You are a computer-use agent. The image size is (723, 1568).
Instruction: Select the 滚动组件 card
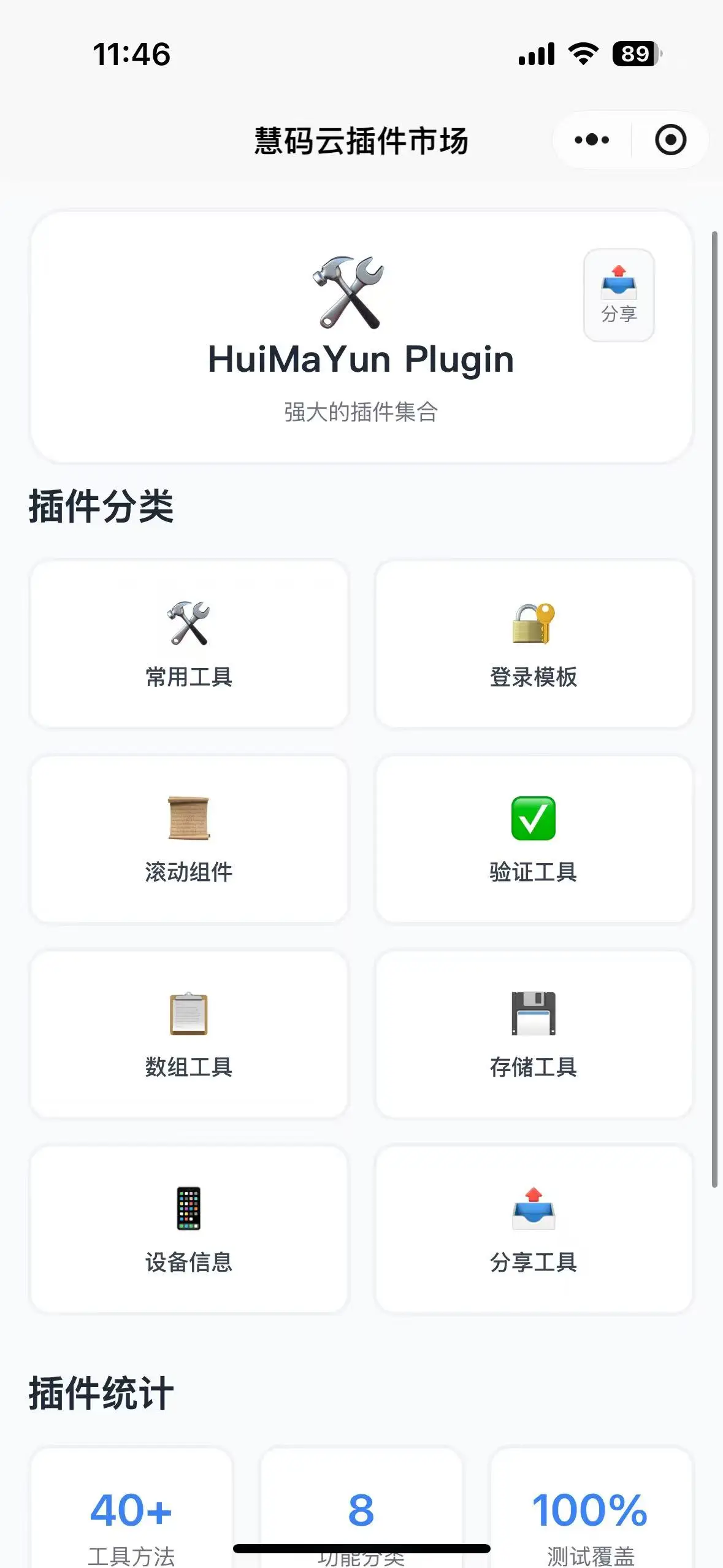(189, 839)
